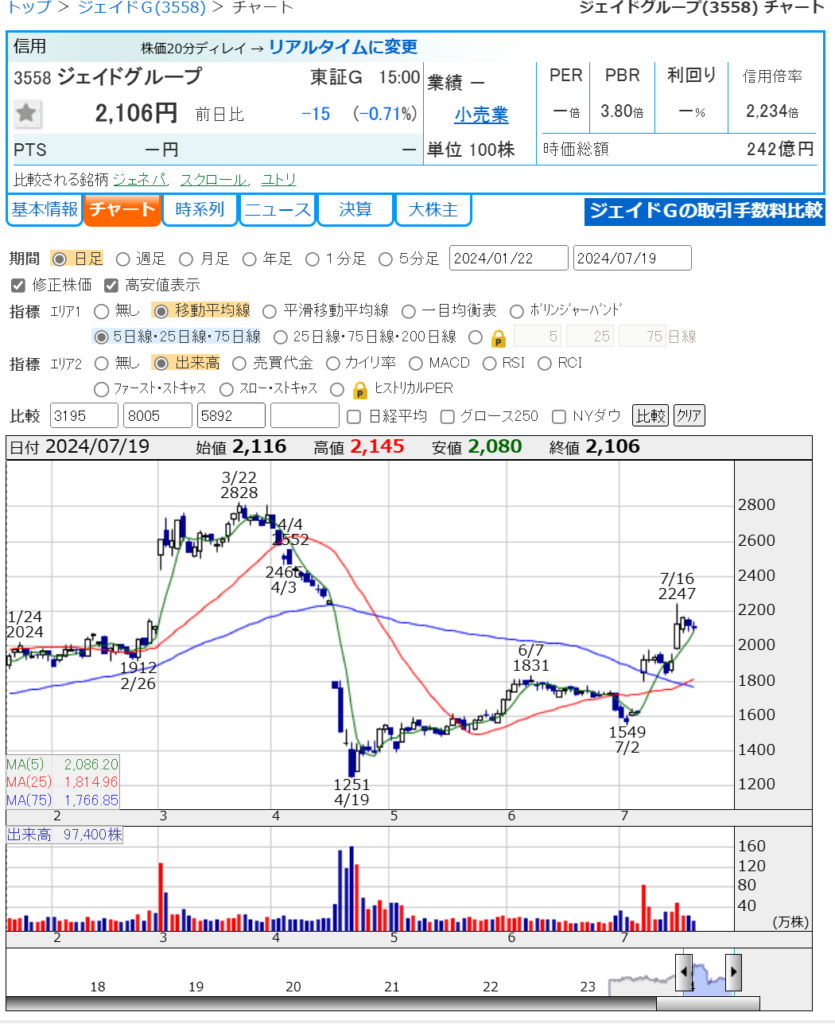Open the 小売業 sector link

pos(480,115)
